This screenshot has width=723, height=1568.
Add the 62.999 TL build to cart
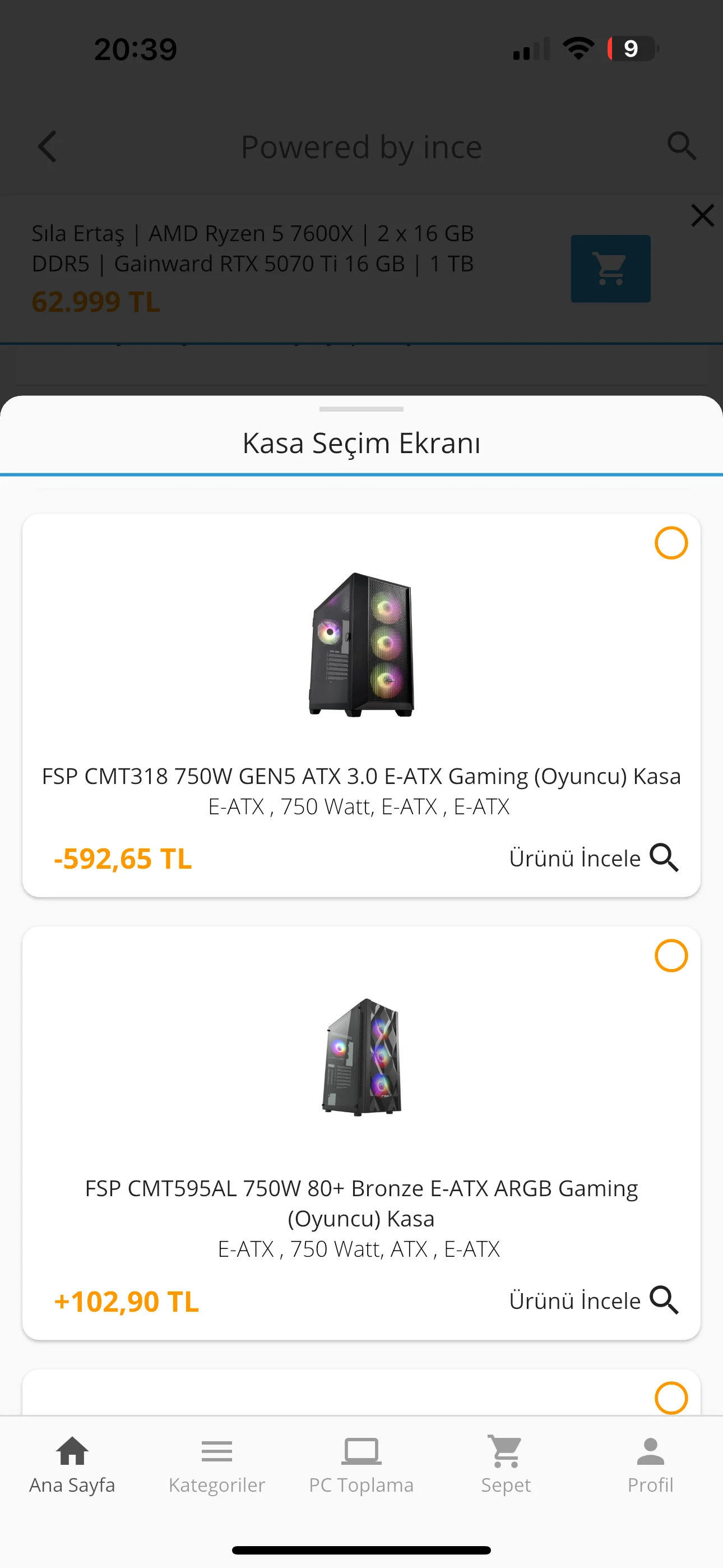coord(610,269)
